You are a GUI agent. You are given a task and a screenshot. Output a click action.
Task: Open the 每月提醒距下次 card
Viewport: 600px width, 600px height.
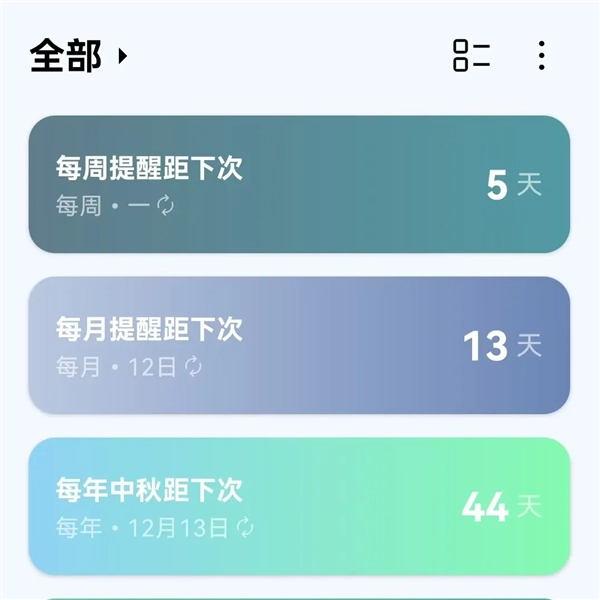pyautogui.click(x=299, y=345)
